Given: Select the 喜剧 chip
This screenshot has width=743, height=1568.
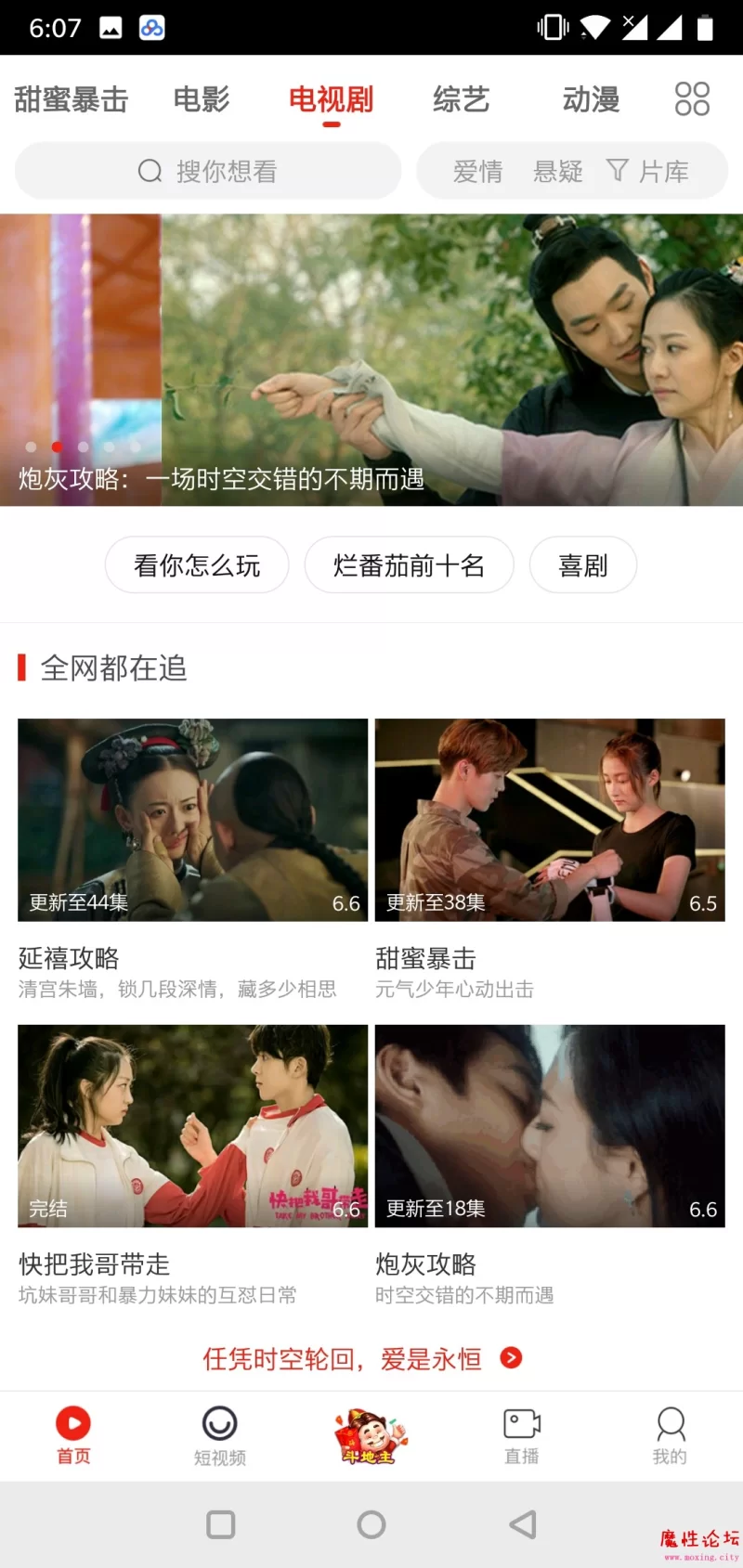Looking at the screenshot, I should point(582,564).
